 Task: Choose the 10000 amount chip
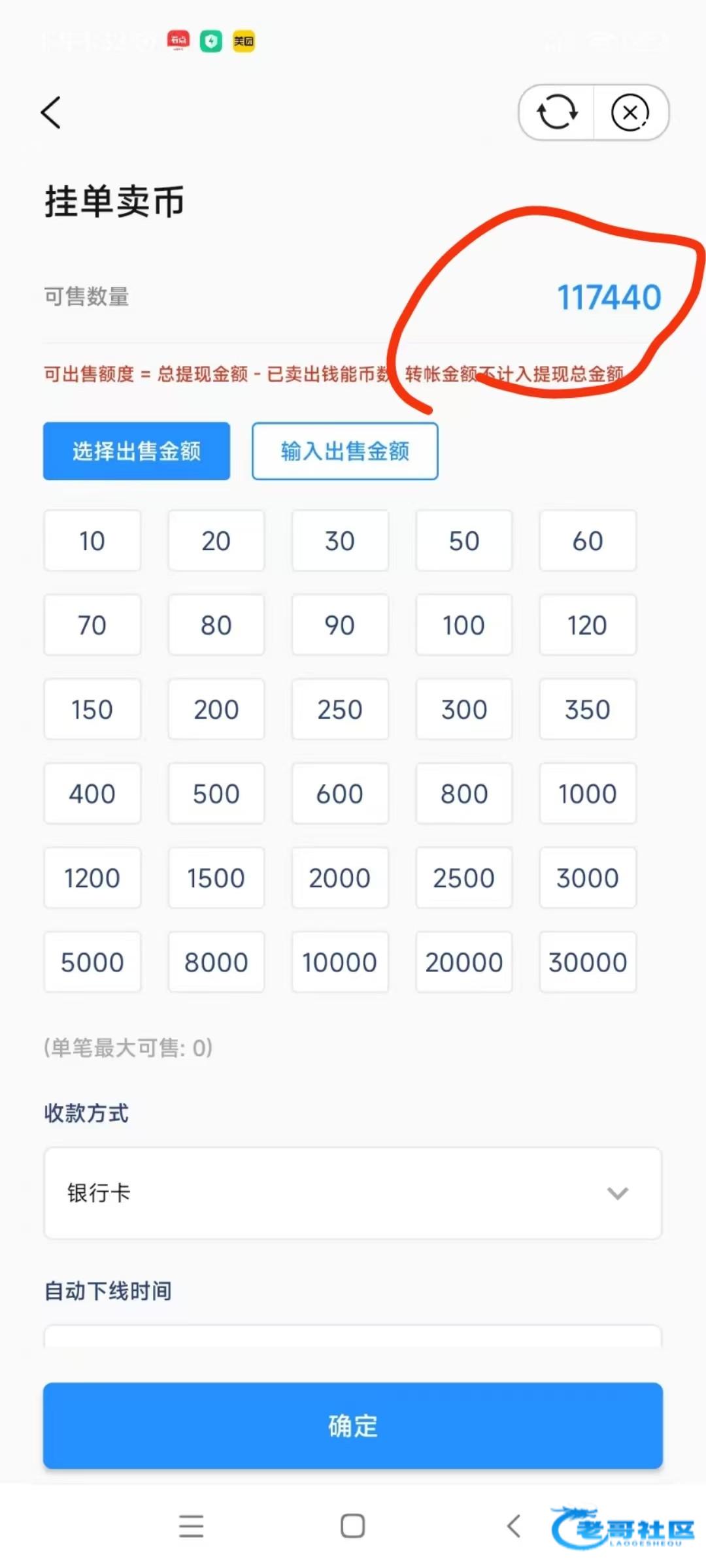[340, 962]
